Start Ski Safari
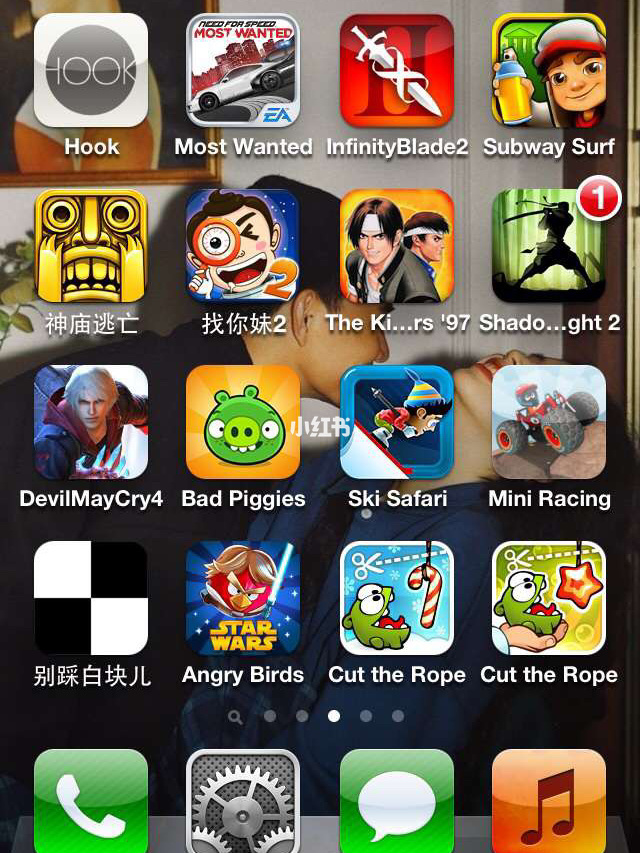 397,422
